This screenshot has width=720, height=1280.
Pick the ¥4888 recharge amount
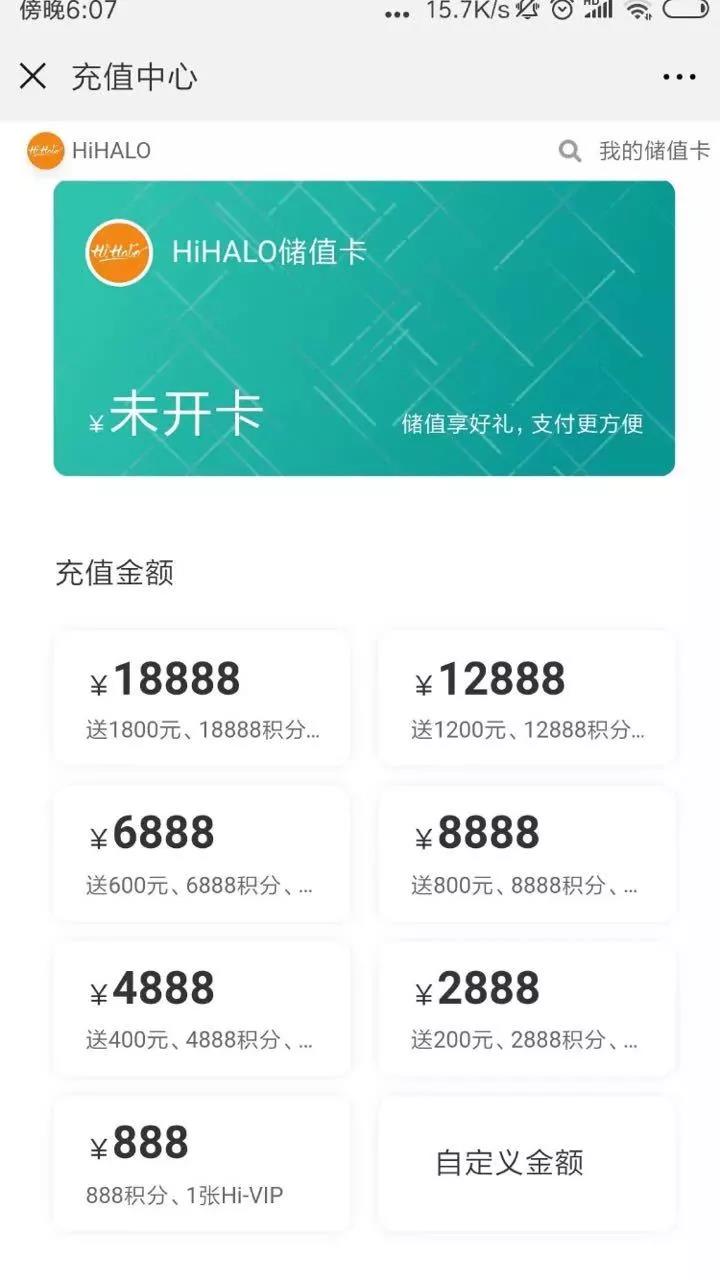tap(202, 1008)
